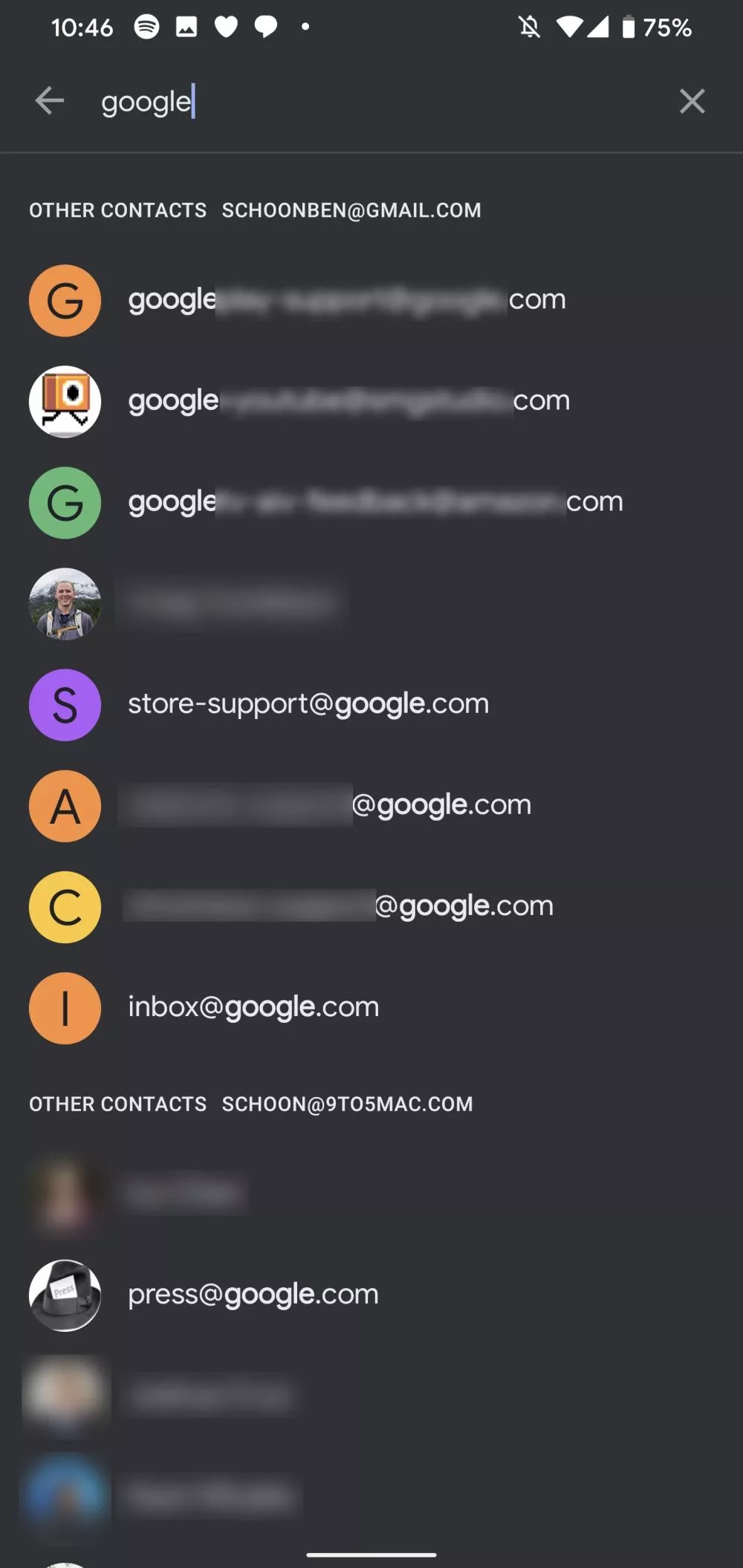Open the contact with the mountain photo avatar
Viewport: 743px width, 1568px height.
click(232, 603)
